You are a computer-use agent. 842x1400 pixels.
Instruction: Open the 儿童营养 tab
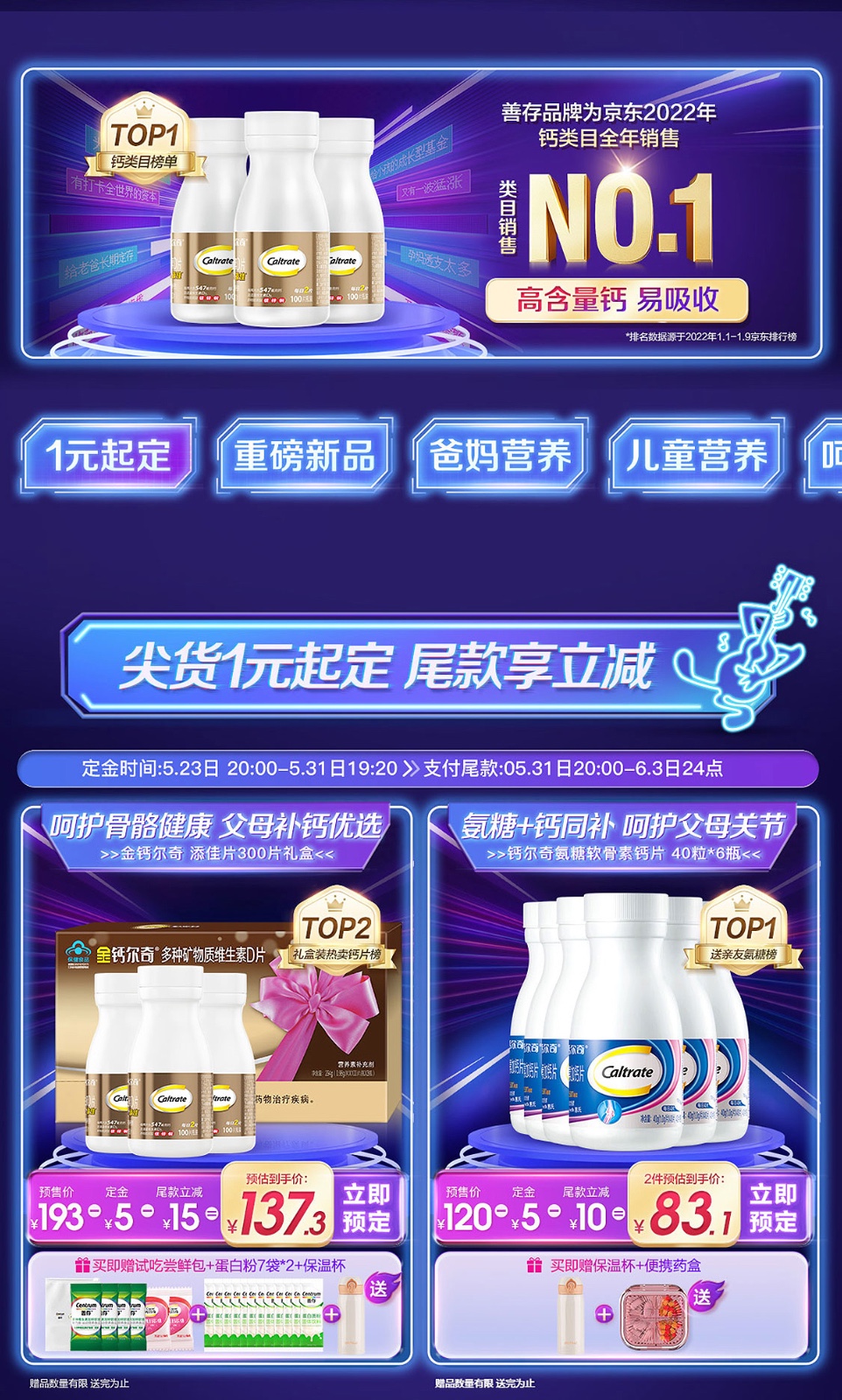(696, 456)
